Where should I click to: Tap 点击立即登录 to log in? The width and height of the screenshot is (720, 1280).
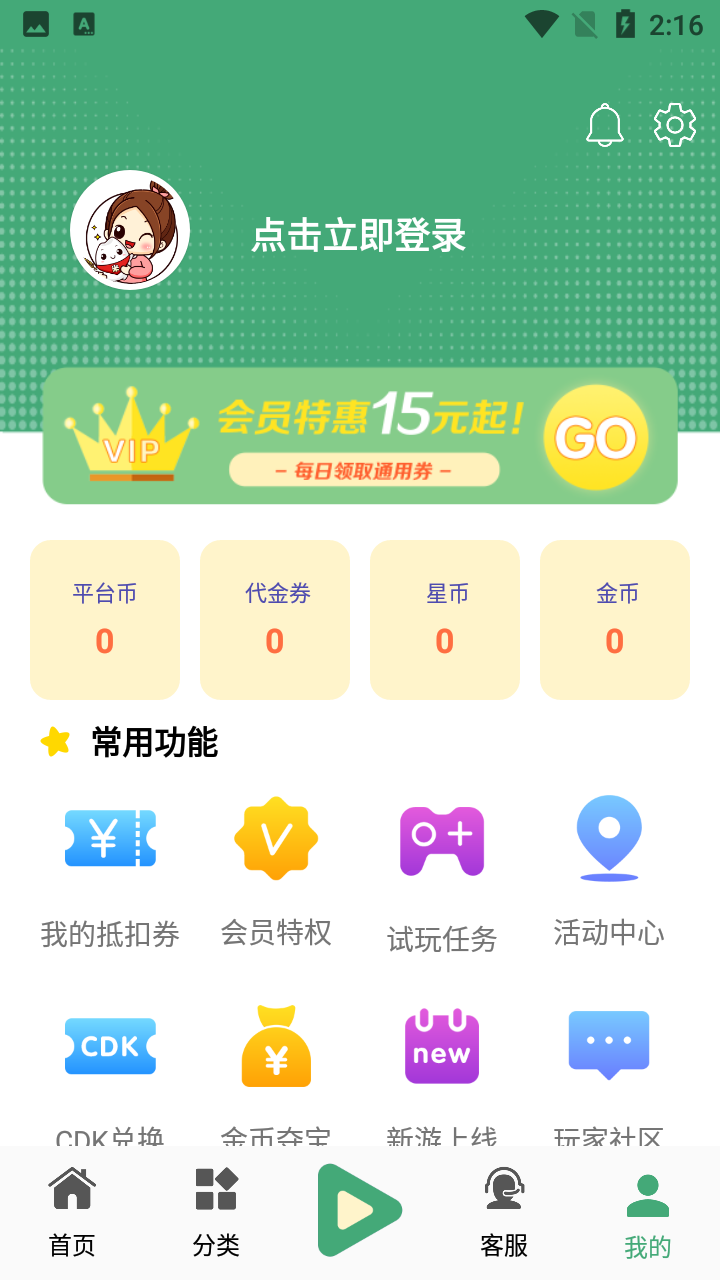coord(358,236)
